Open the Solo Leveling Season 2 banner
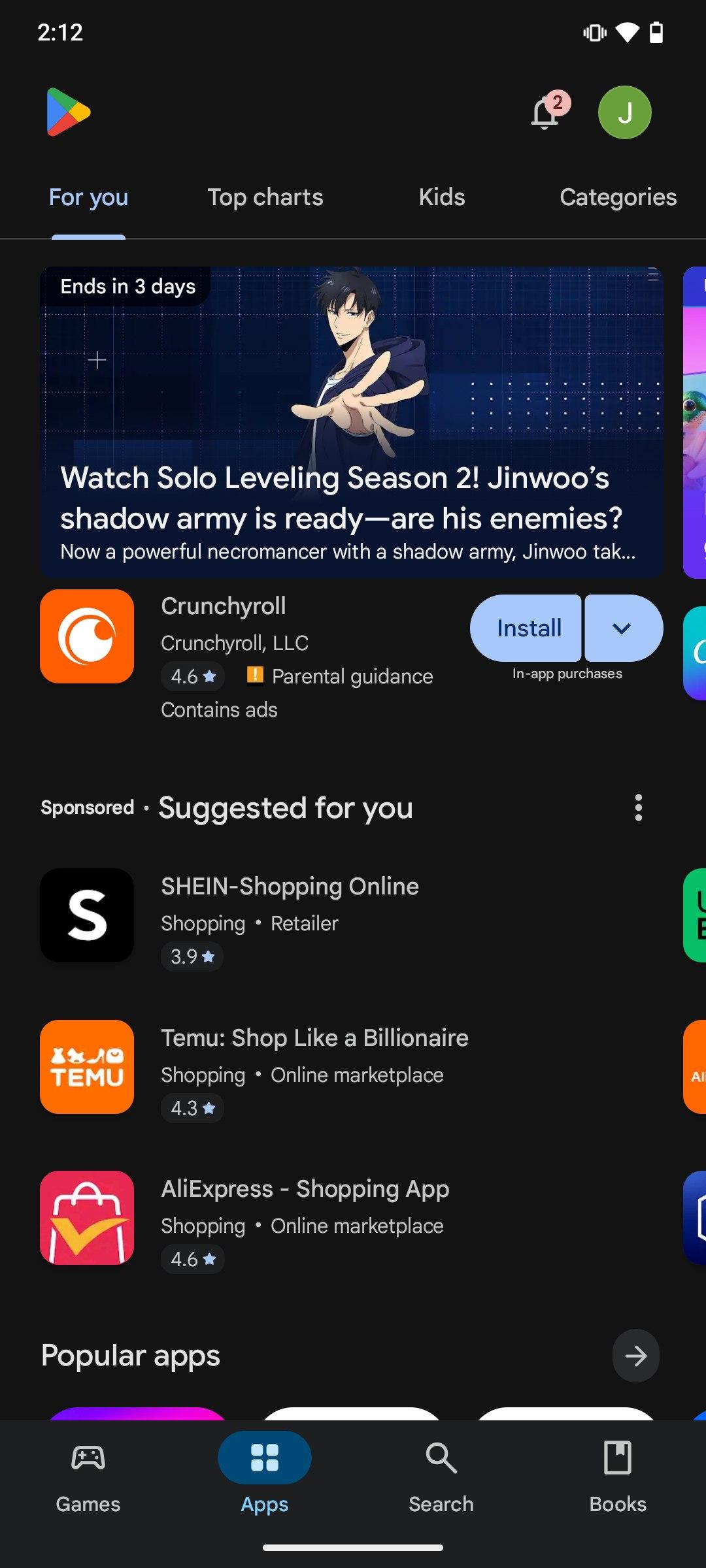Viewport: 706px width, 1568px height. tap(352, 421)
